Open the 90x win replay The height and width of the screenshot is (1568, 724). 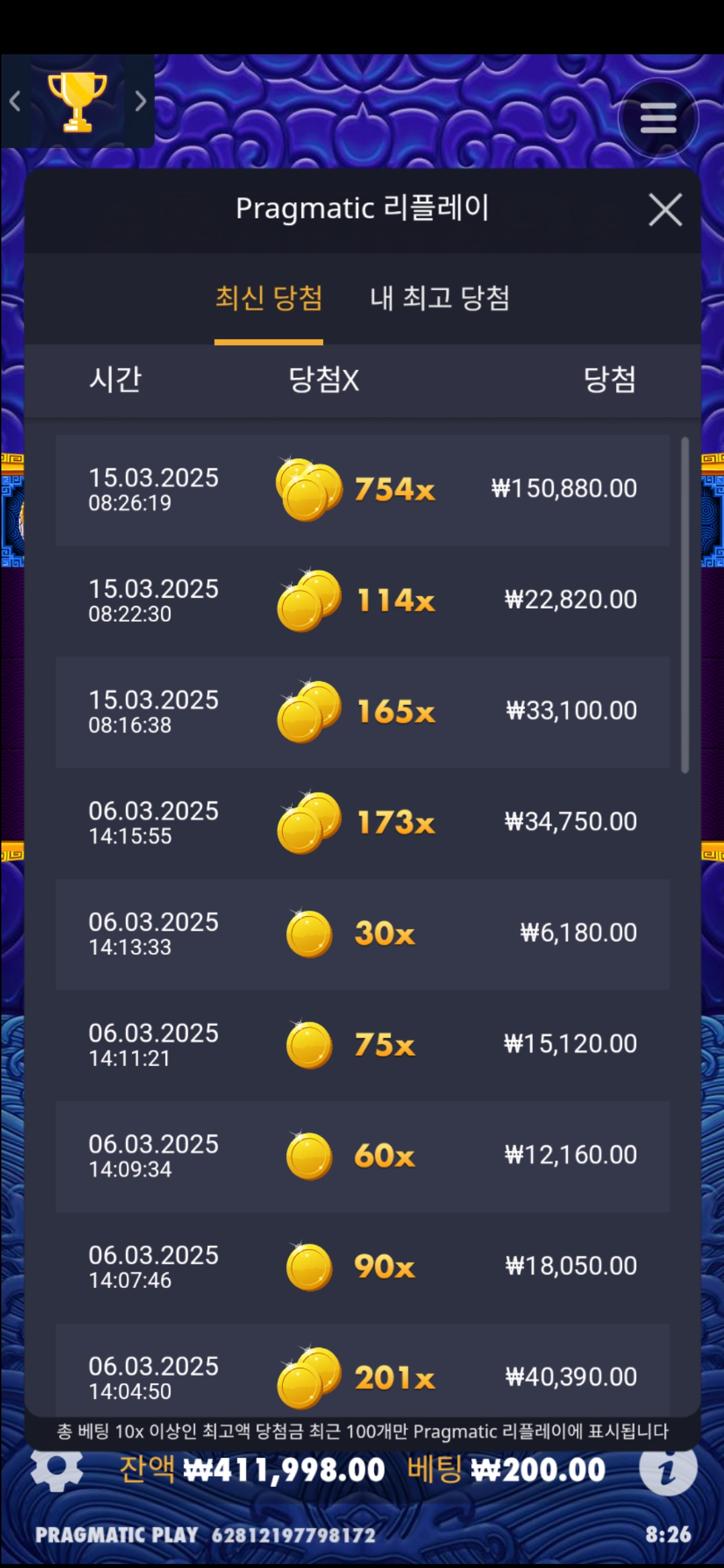click(362, 1267)
